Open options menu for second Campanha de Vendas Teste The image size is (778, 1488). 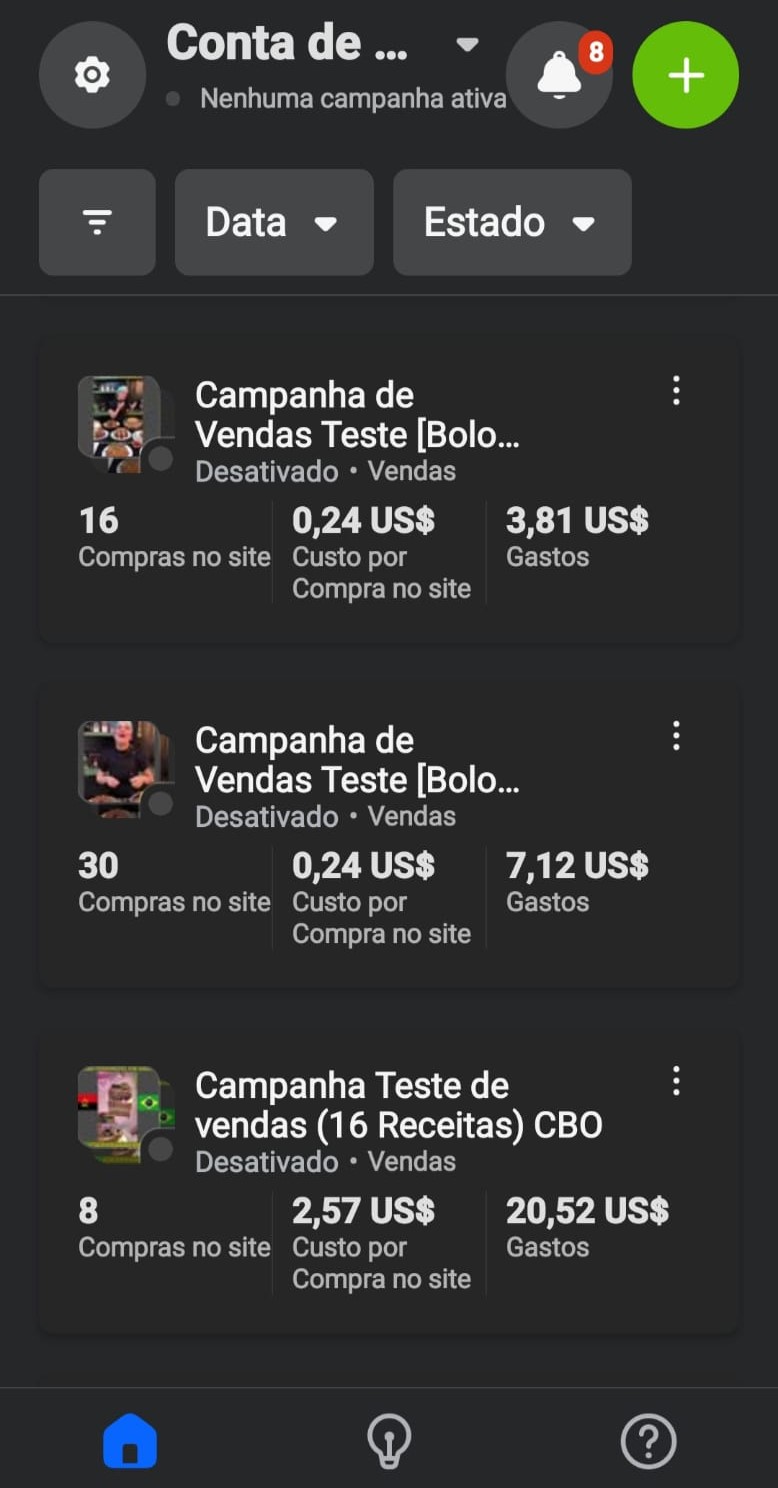coord(676,737)
